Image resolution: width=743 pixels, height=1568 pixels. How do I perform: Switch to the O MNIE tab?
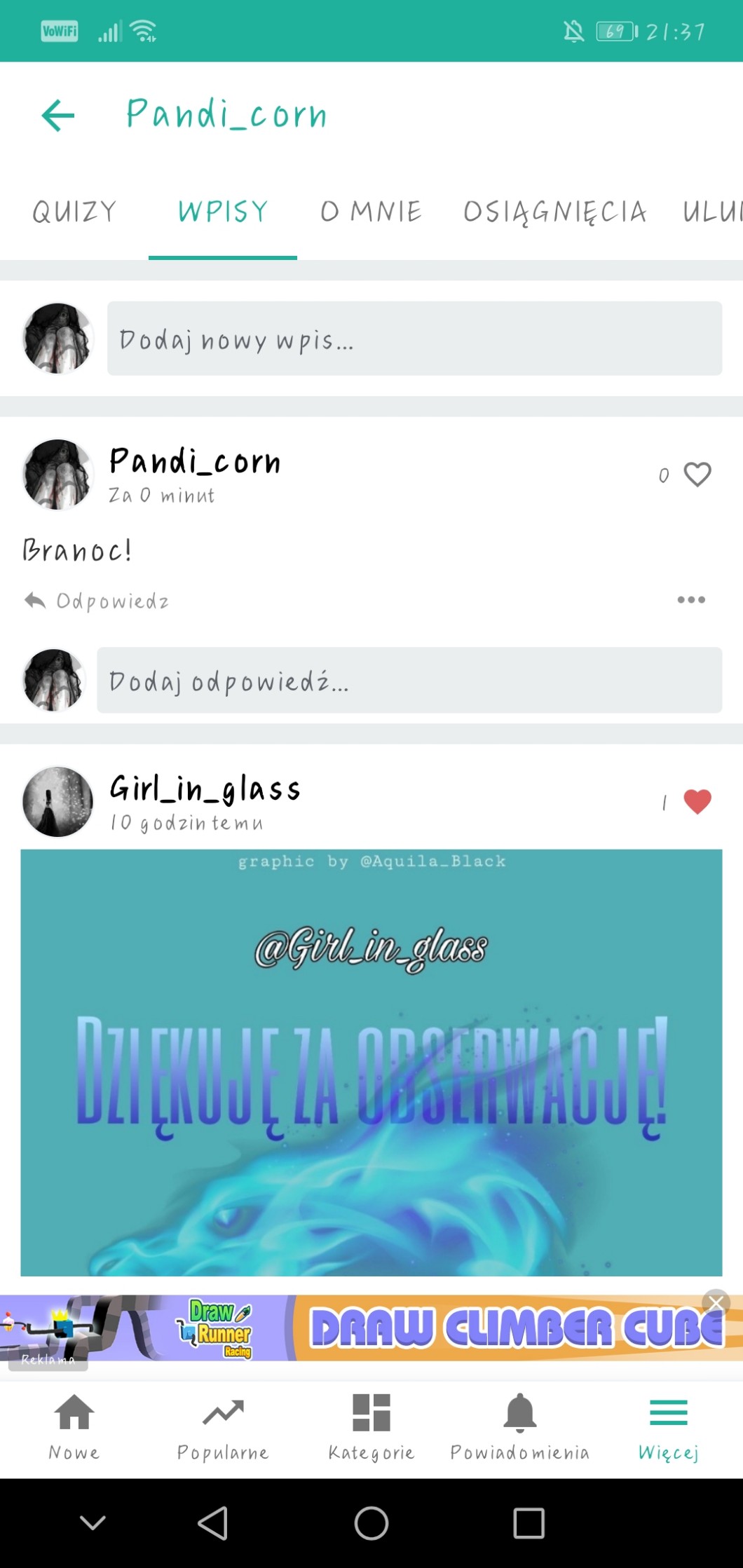pos(371,212)
